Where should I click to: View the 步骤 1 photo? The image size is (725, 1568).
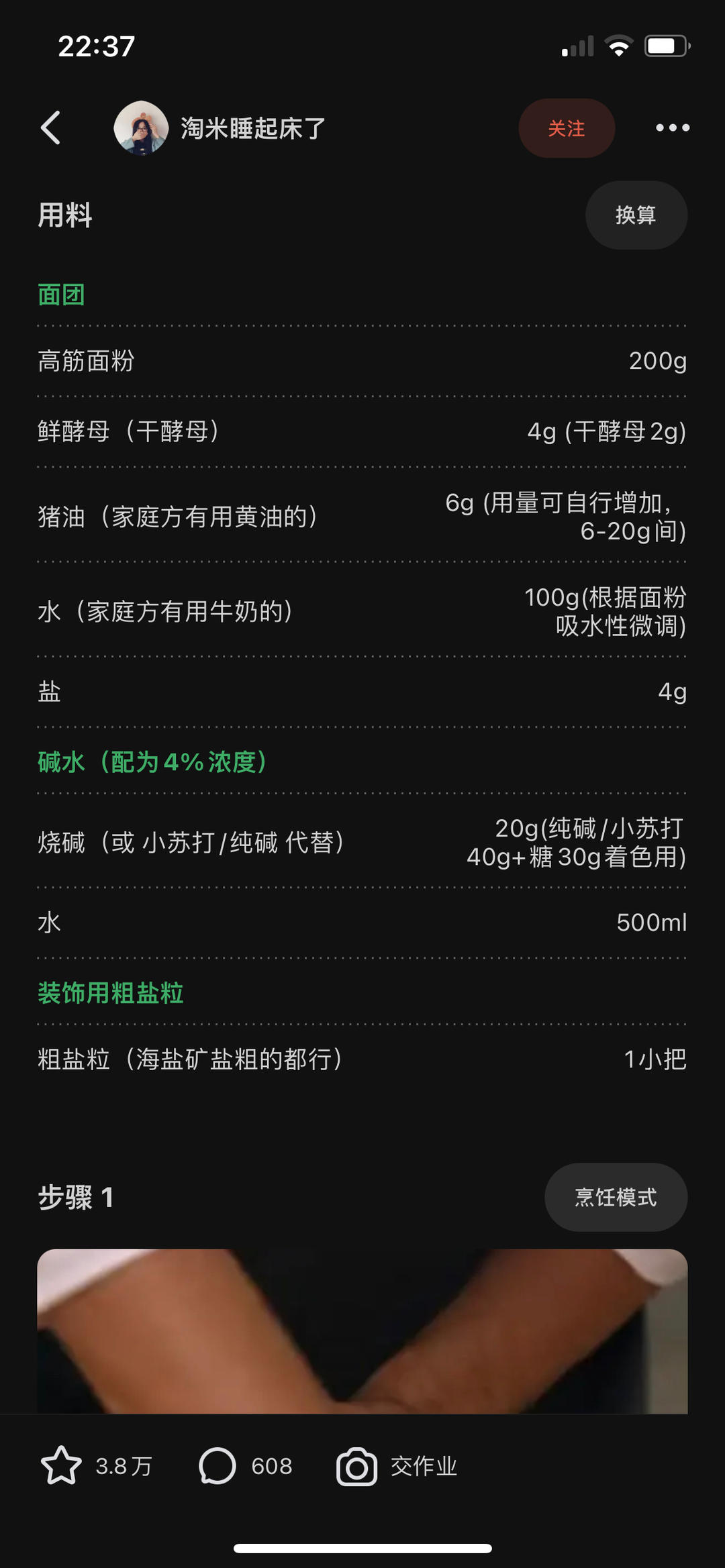pyautogui.click(x=362, y=1331)
